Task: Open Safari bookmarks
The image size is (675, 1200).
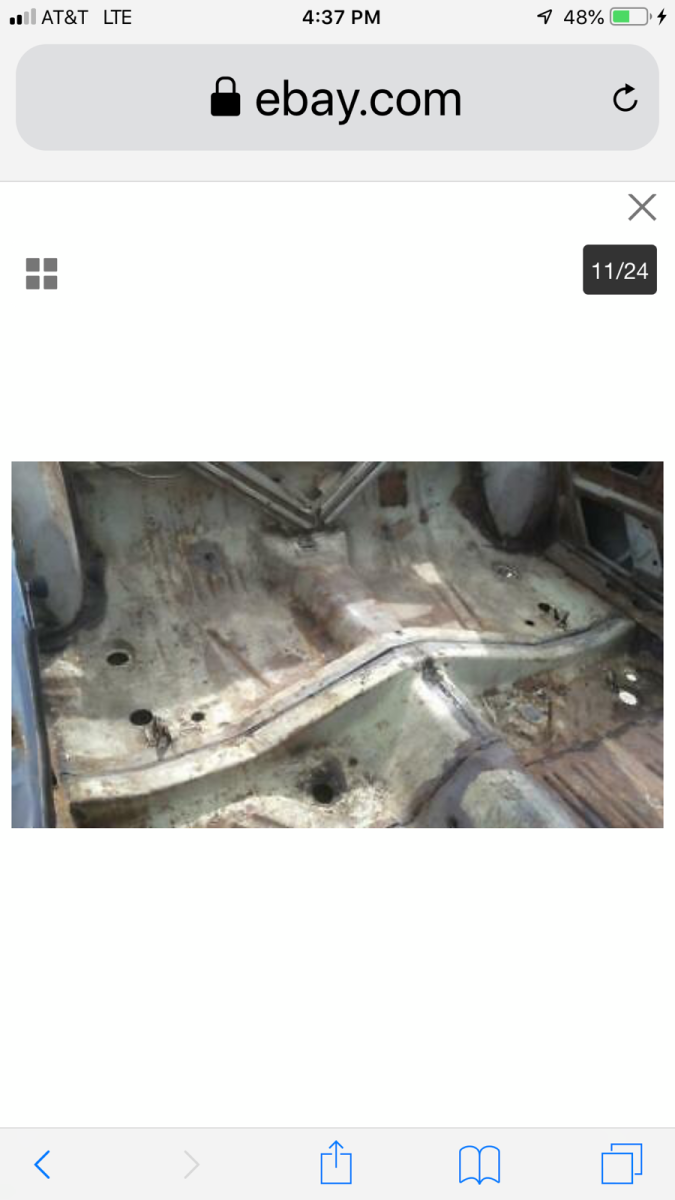Action: [x=479, y=1164]
